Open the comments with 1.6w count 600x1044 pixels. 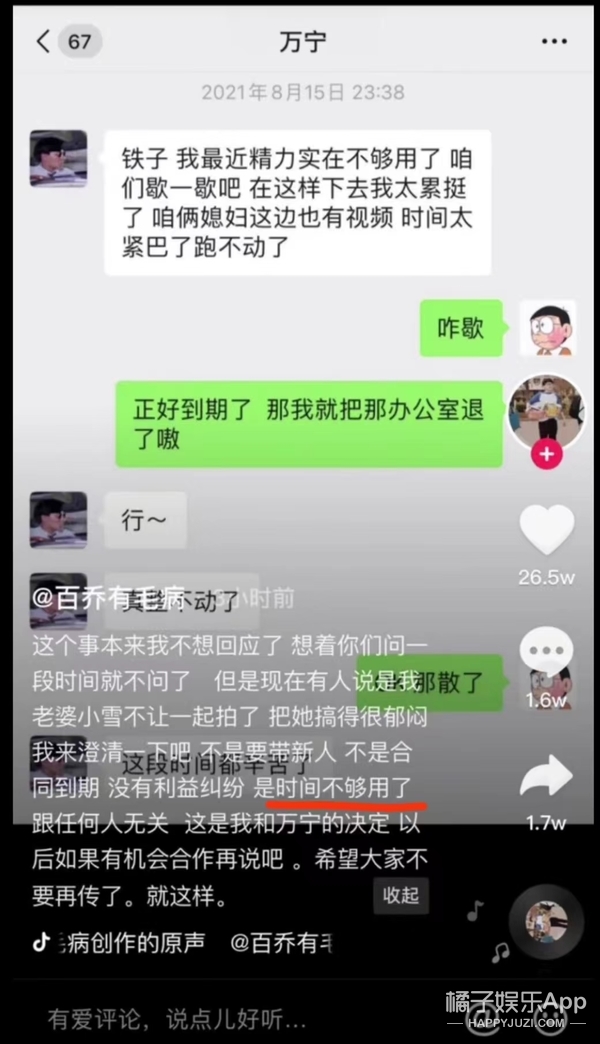546,656
